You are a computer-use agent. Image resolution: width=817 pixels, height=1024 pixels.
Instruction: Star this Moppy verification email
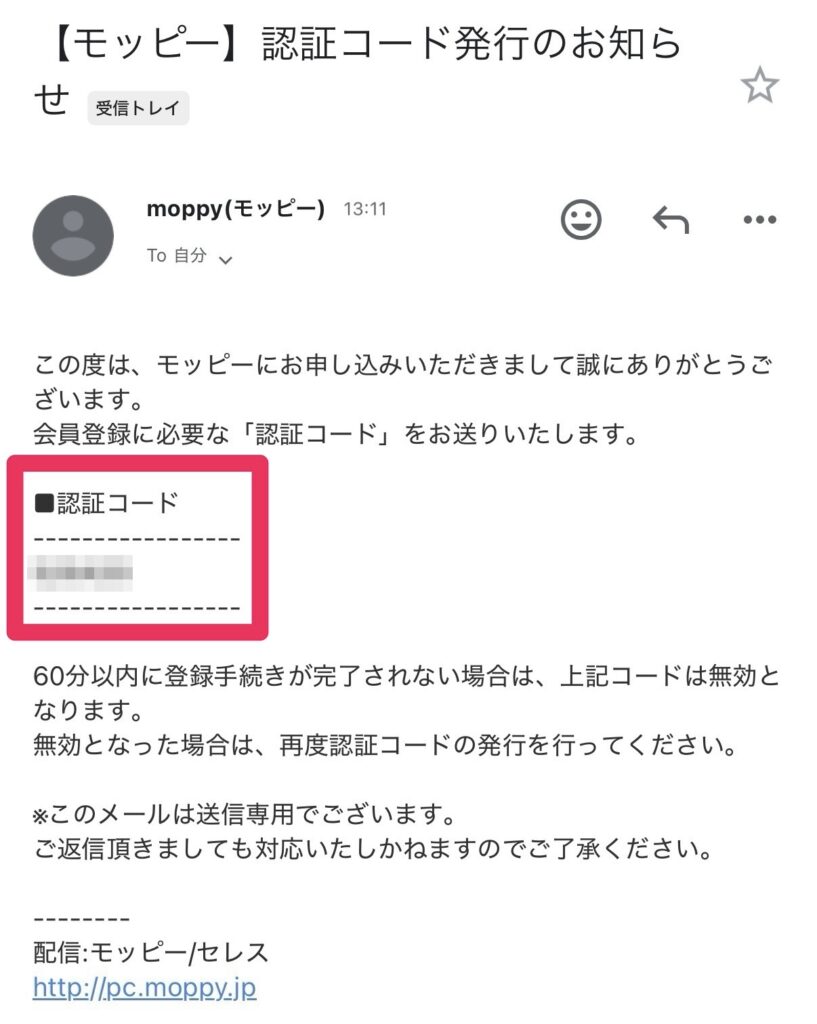[x=759, y=87]
